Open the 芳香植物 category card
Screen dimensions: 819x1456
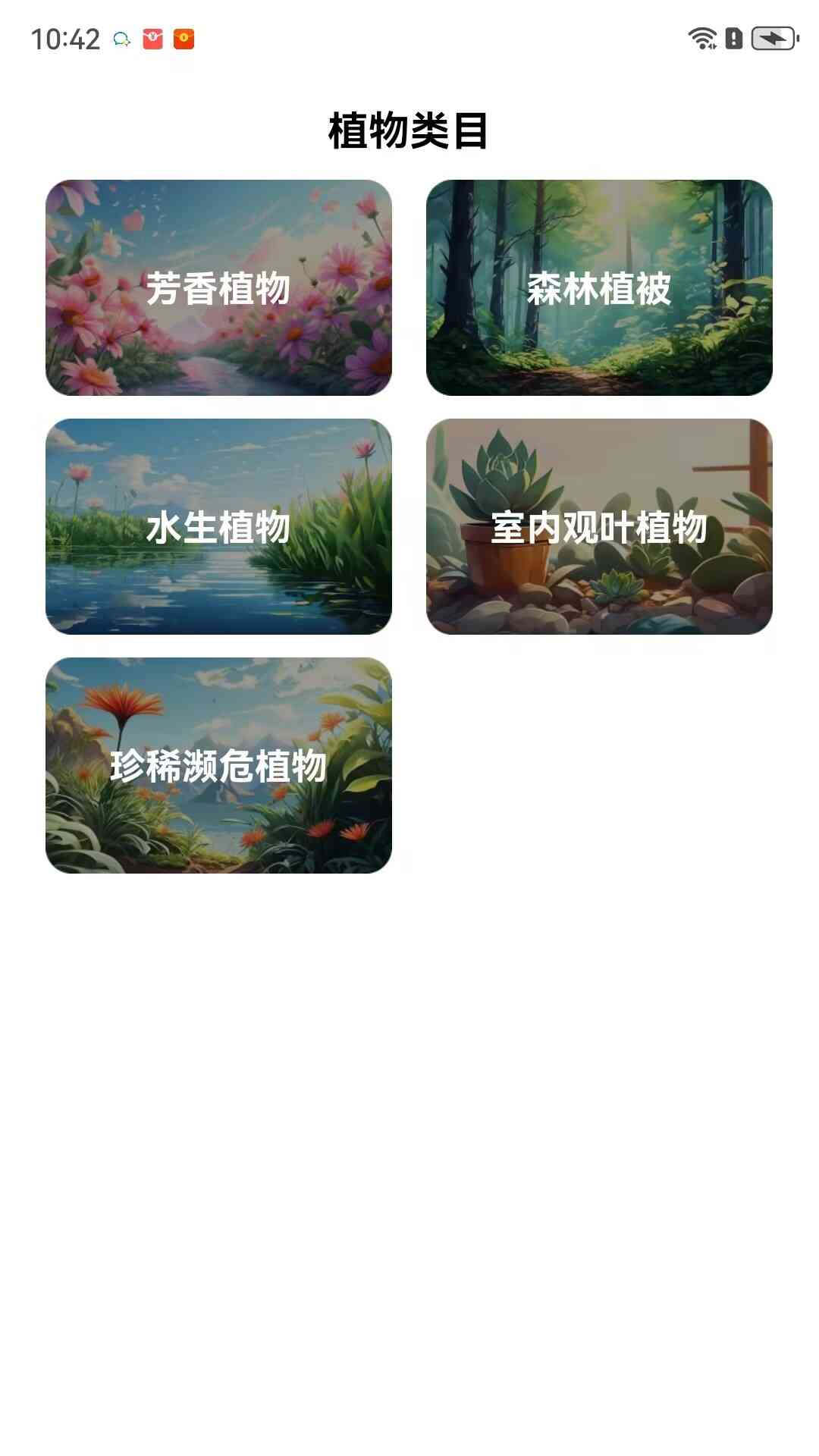pos(218,287)
